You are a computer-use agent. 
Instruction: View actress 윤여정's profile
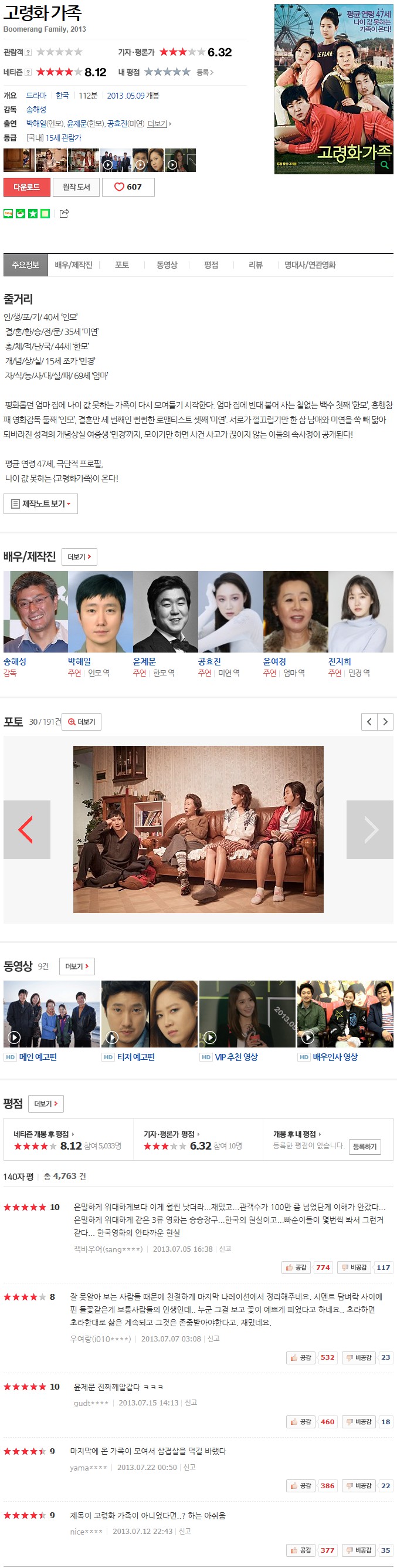click(274, 661)
